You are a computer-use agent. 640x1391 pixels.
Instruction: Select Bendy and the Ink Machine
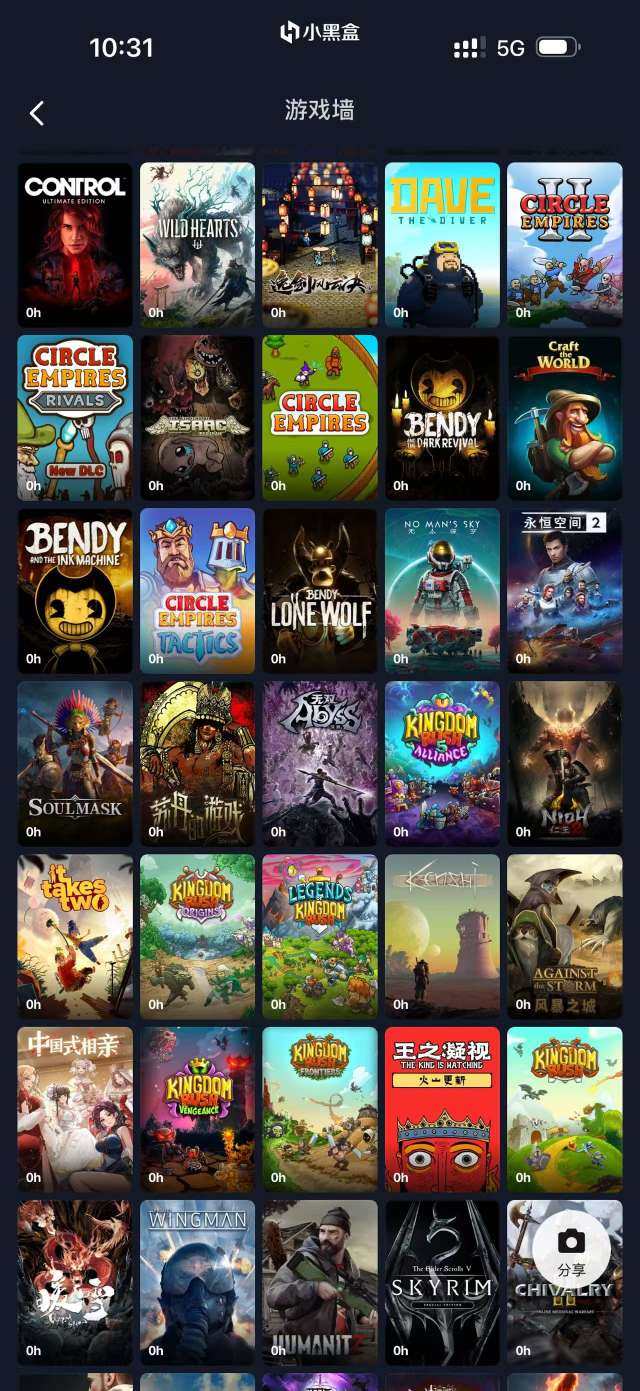[x=75, y=591]
